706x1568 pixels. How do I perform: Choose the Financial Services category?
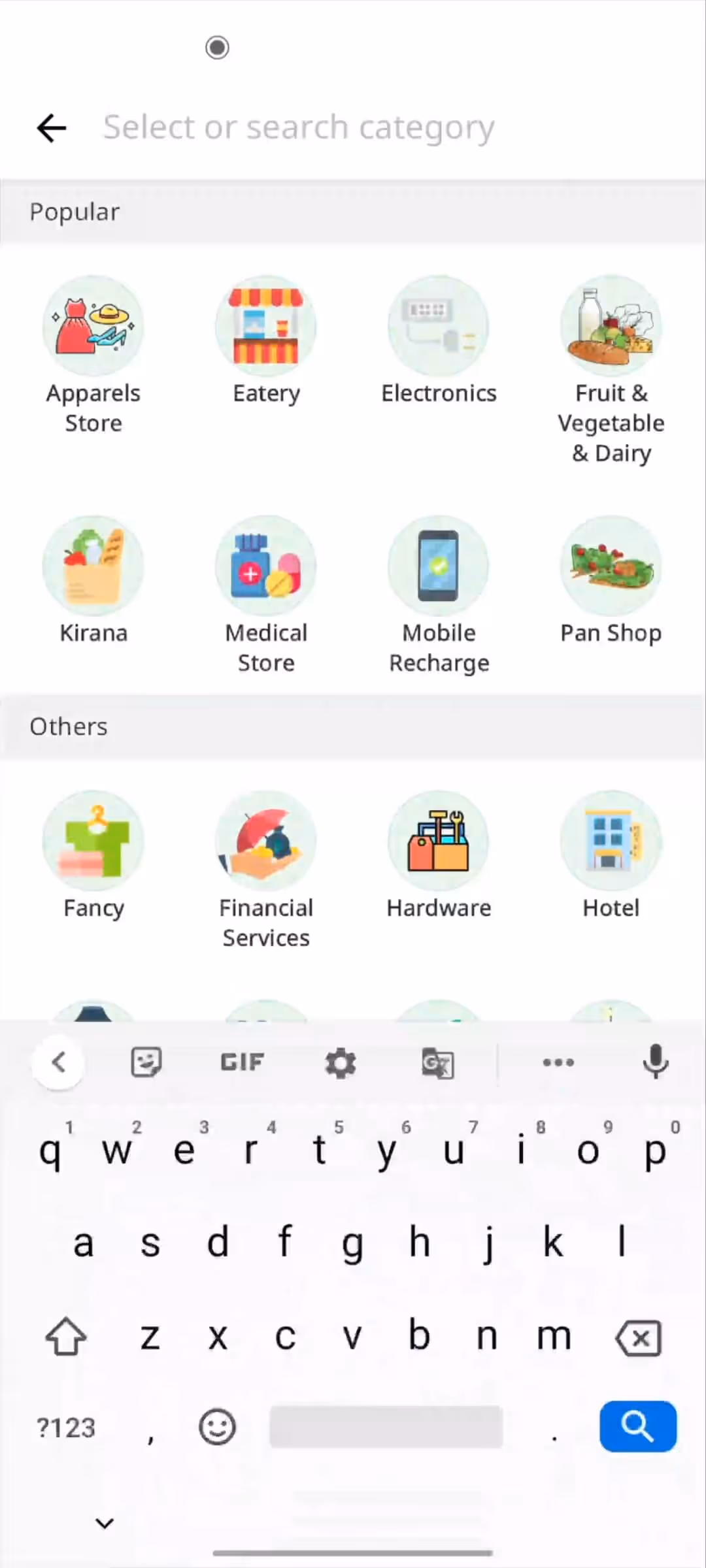click(x=266, y=870)
